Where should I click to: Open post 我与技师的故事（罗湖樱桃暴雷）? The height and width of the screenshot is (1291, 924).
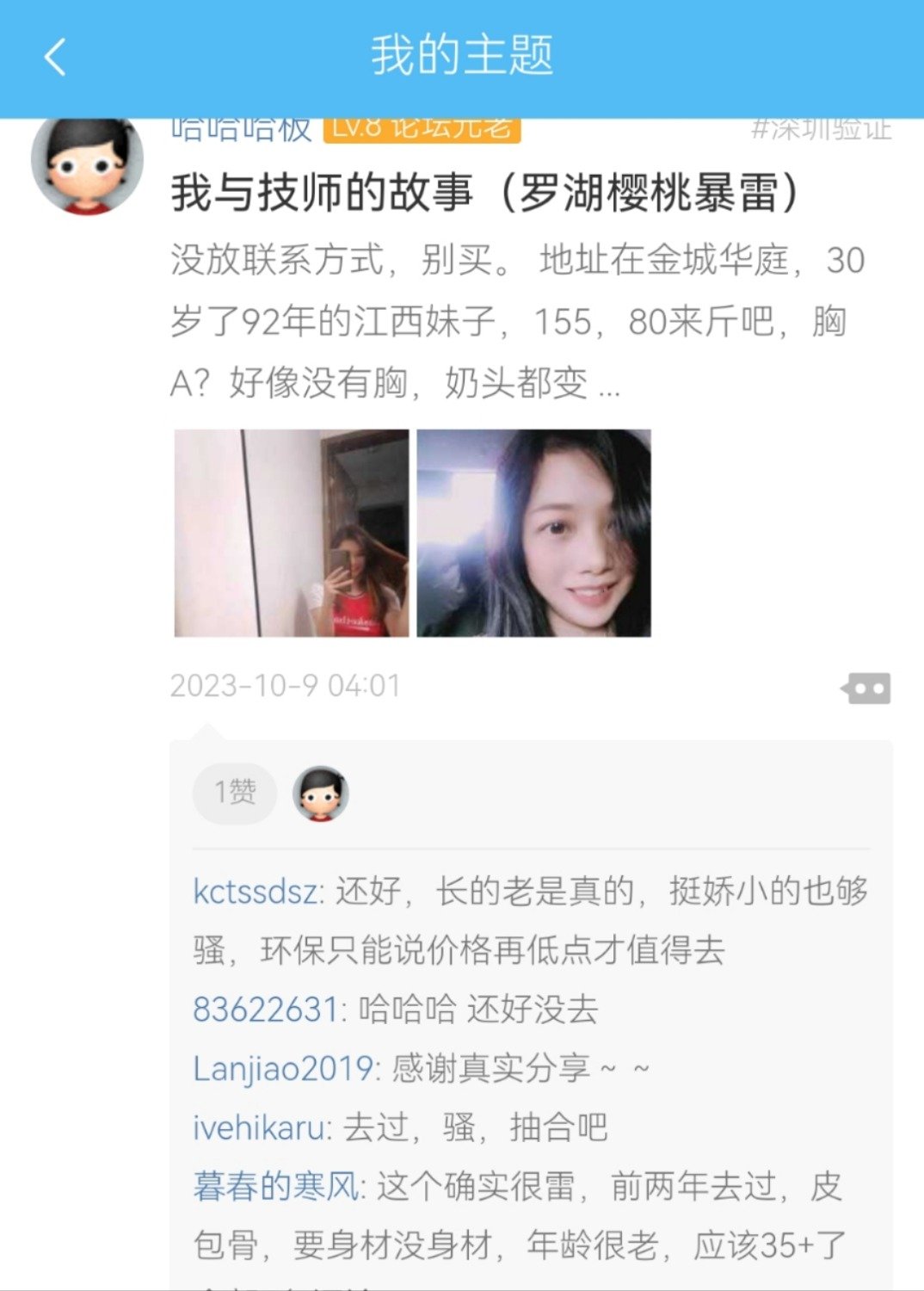point(485,192)
